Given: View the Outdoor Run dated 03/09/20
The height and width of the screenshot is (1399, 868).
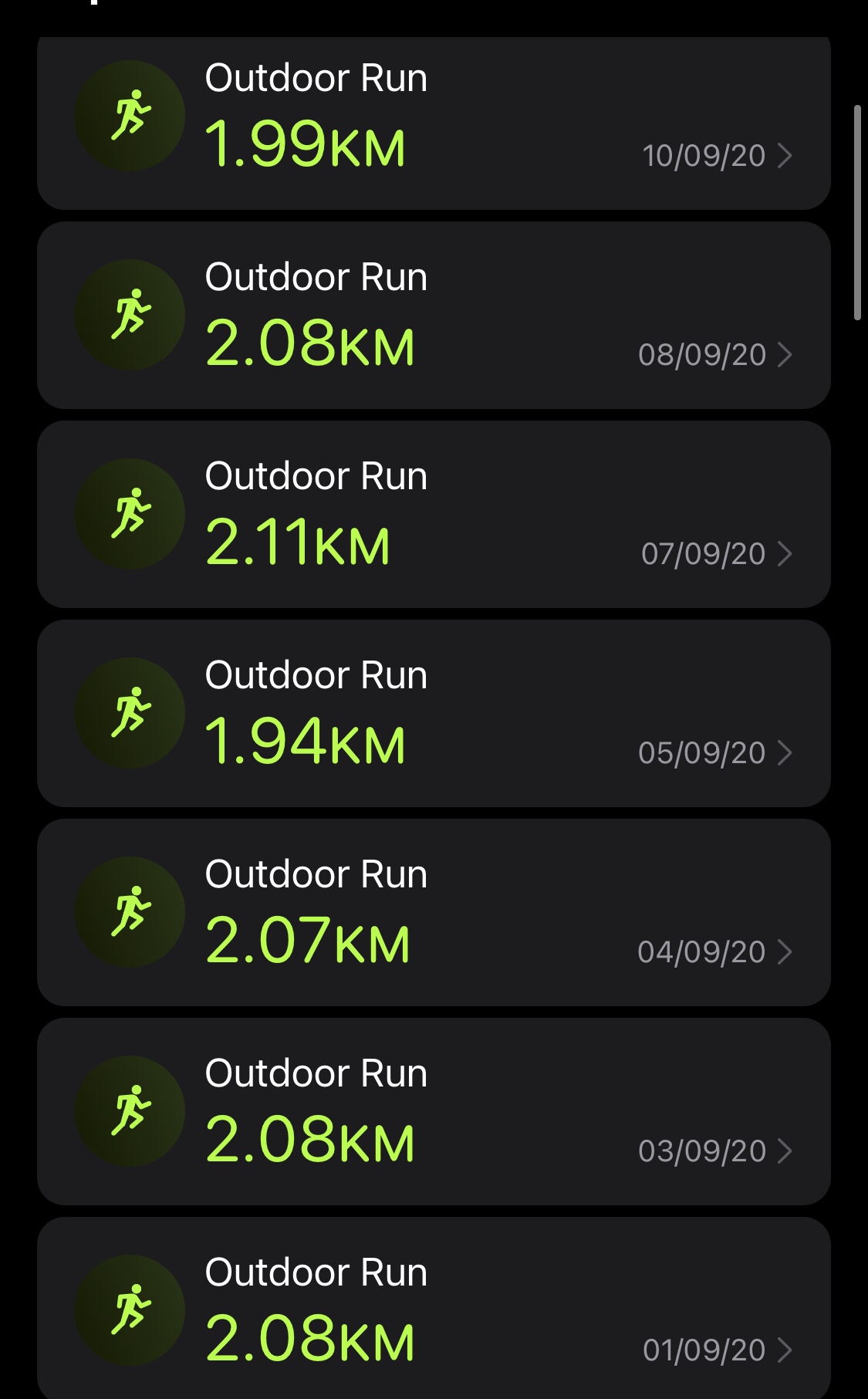Looking at the screenshot, I should (x=434, y=1111).
